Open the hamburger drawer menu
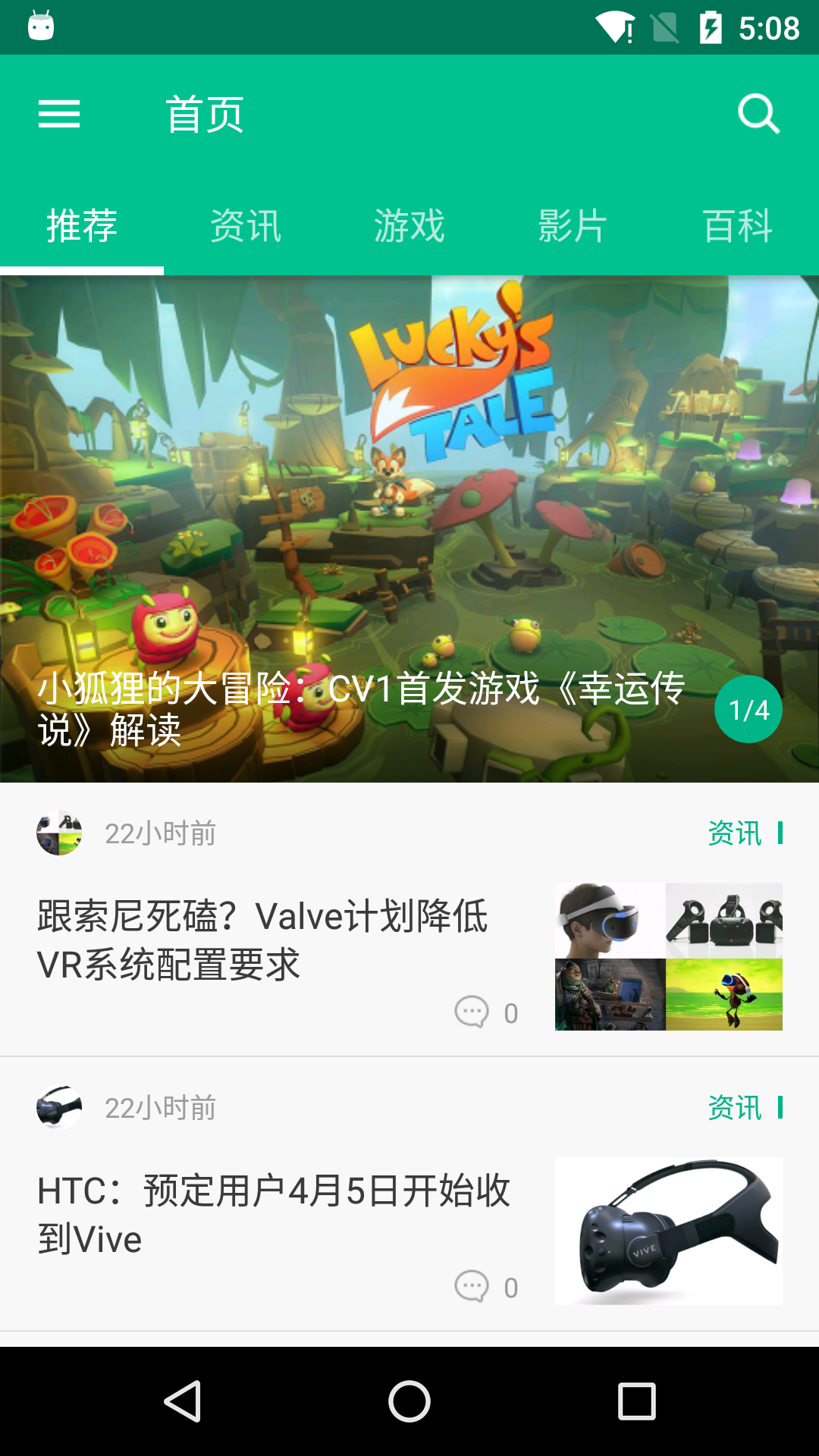This screenshot has width=819, height=1456. tap(59, 115)
